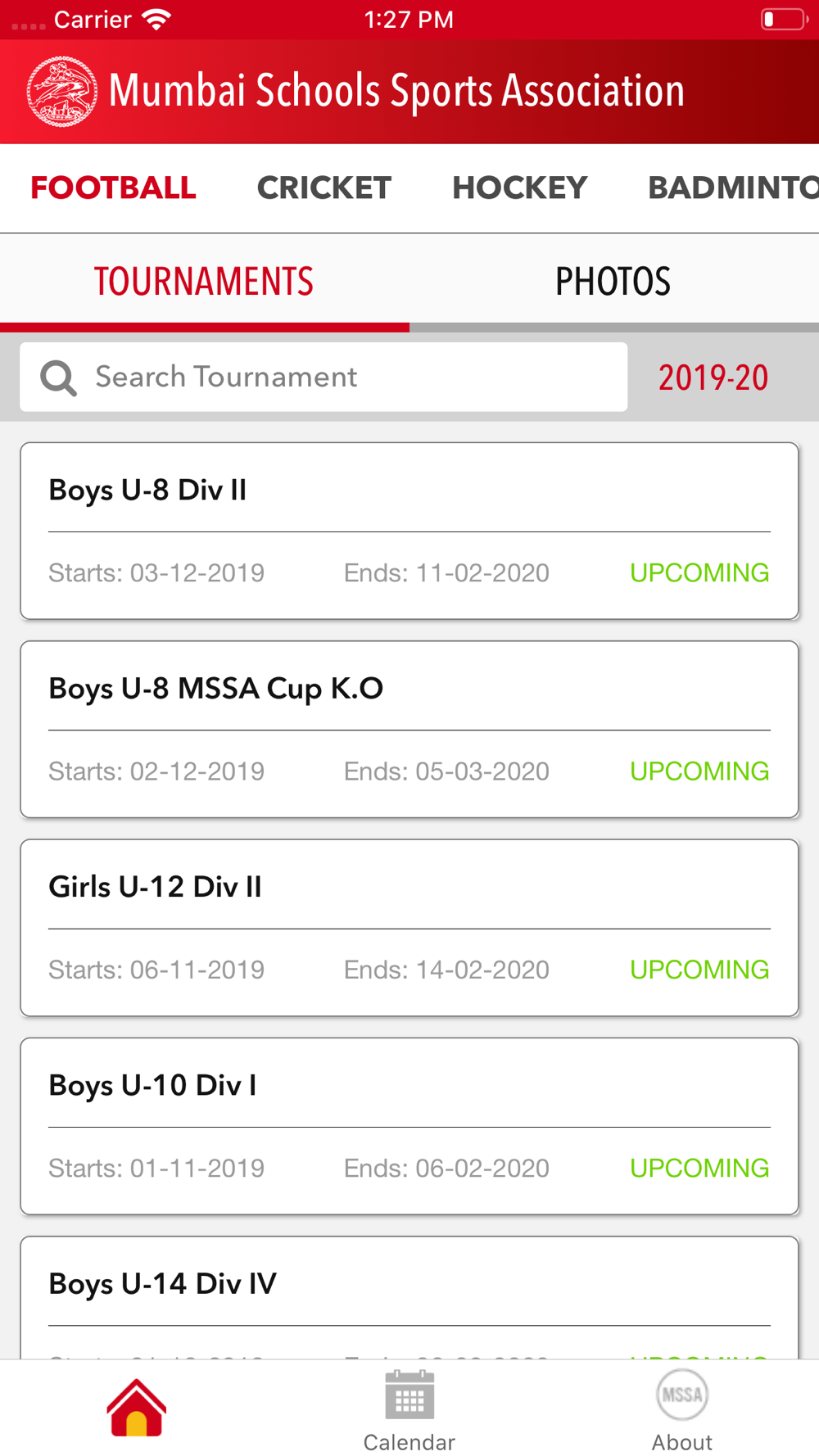View the Boys U-14 Div IV tournament

(x=409, y=1297)
